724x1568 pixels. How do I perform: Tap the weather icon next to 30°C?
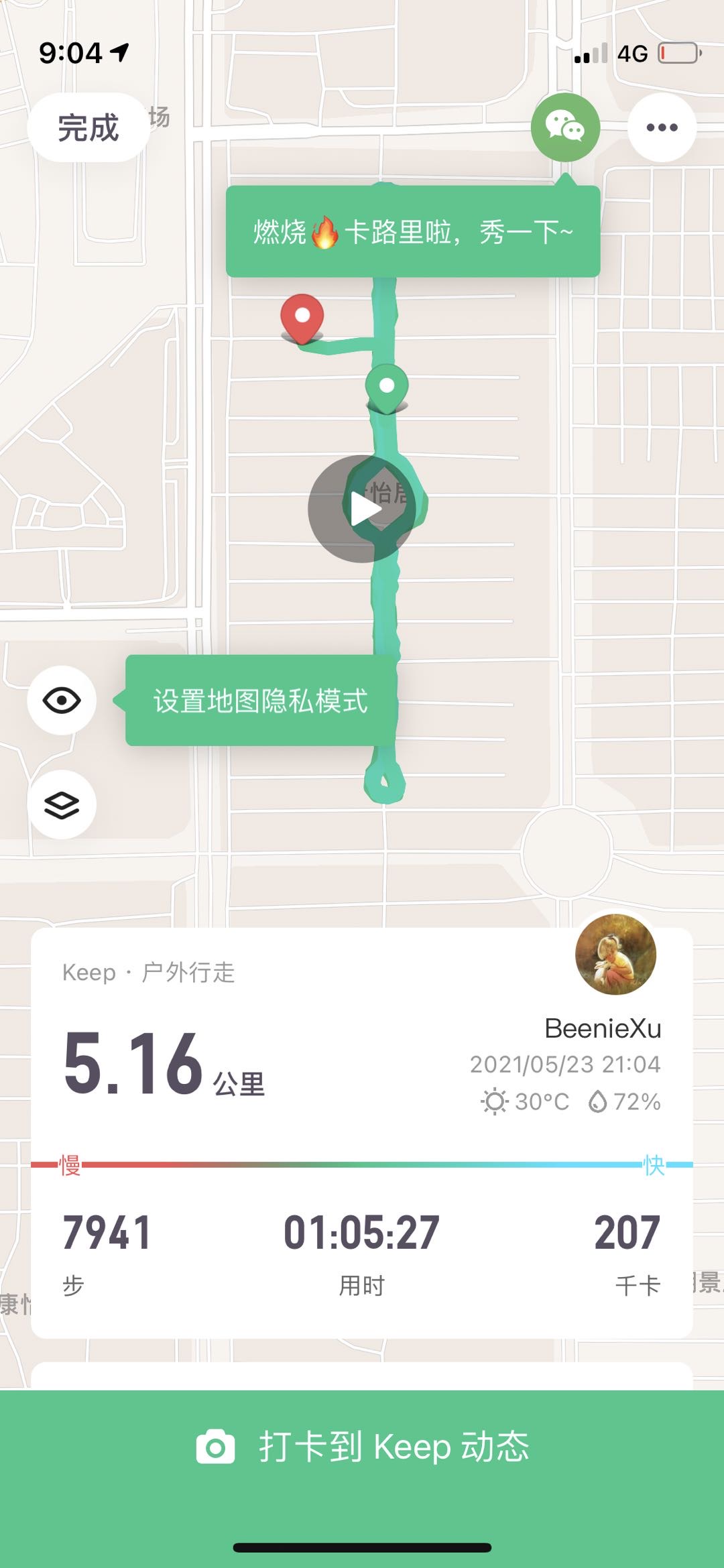click(494, 1095)
